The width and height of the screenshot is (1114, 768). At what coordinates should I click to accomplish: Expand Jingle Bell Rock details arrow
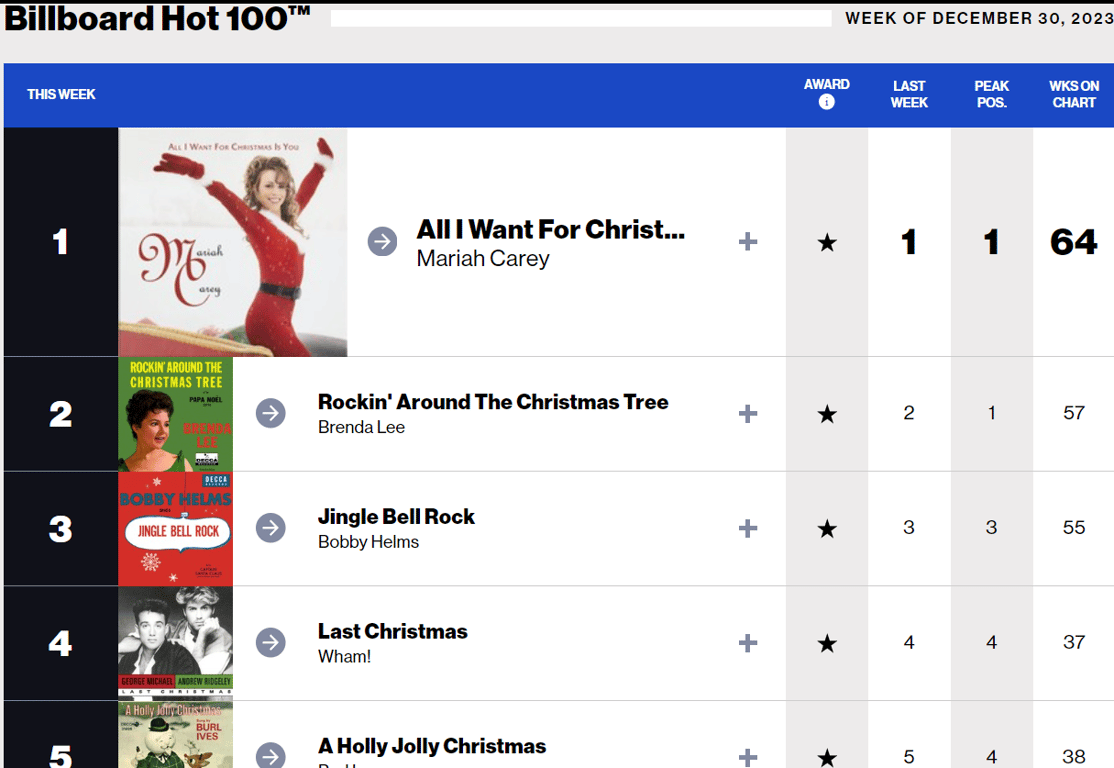pyautogui.click(x=270, y=528)
